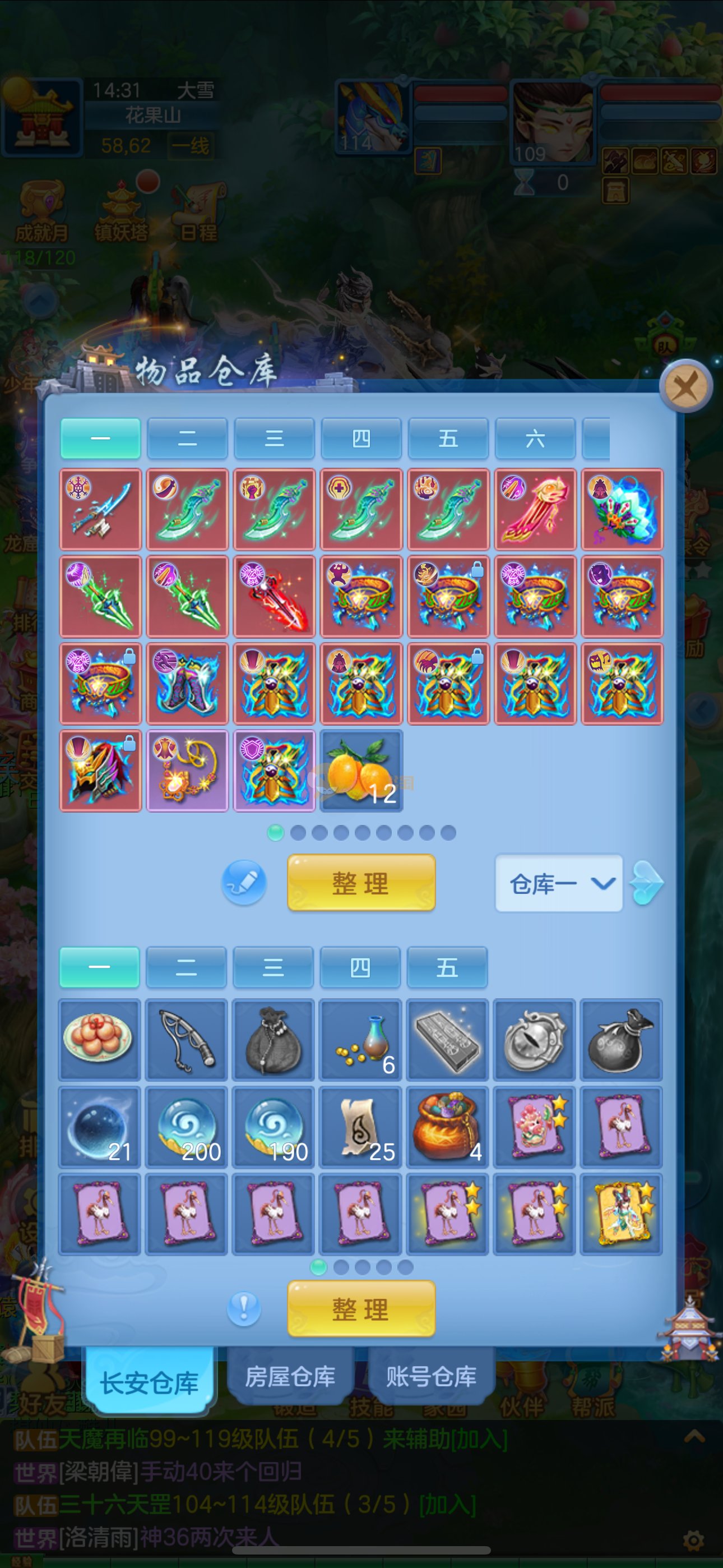Switch to warehouse page 二
Image resolution: width=723 pixels, height=1568 pixels.
[x=187, y=438]
